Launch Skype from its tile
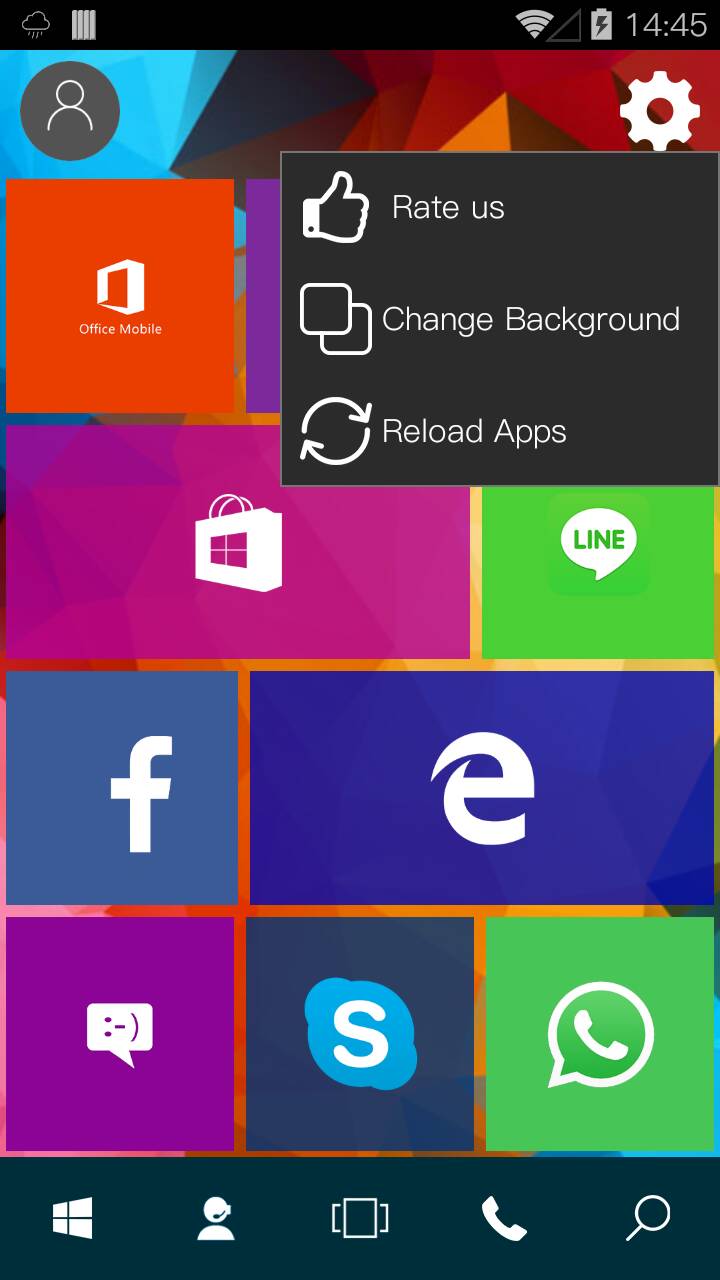This screenshot has width=720, height=1280. click(x=362, y=1032)
